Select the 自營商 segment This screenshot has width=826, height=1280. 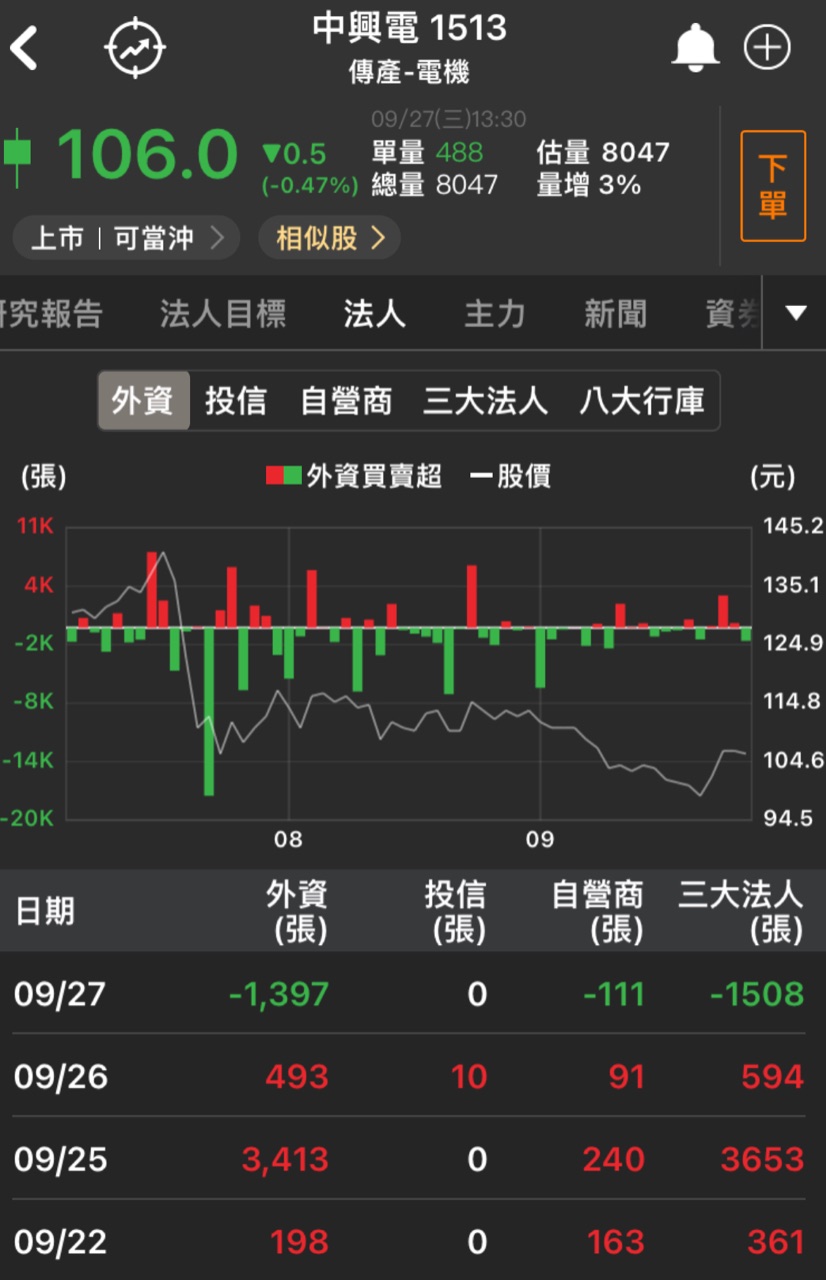pos(346,401)
